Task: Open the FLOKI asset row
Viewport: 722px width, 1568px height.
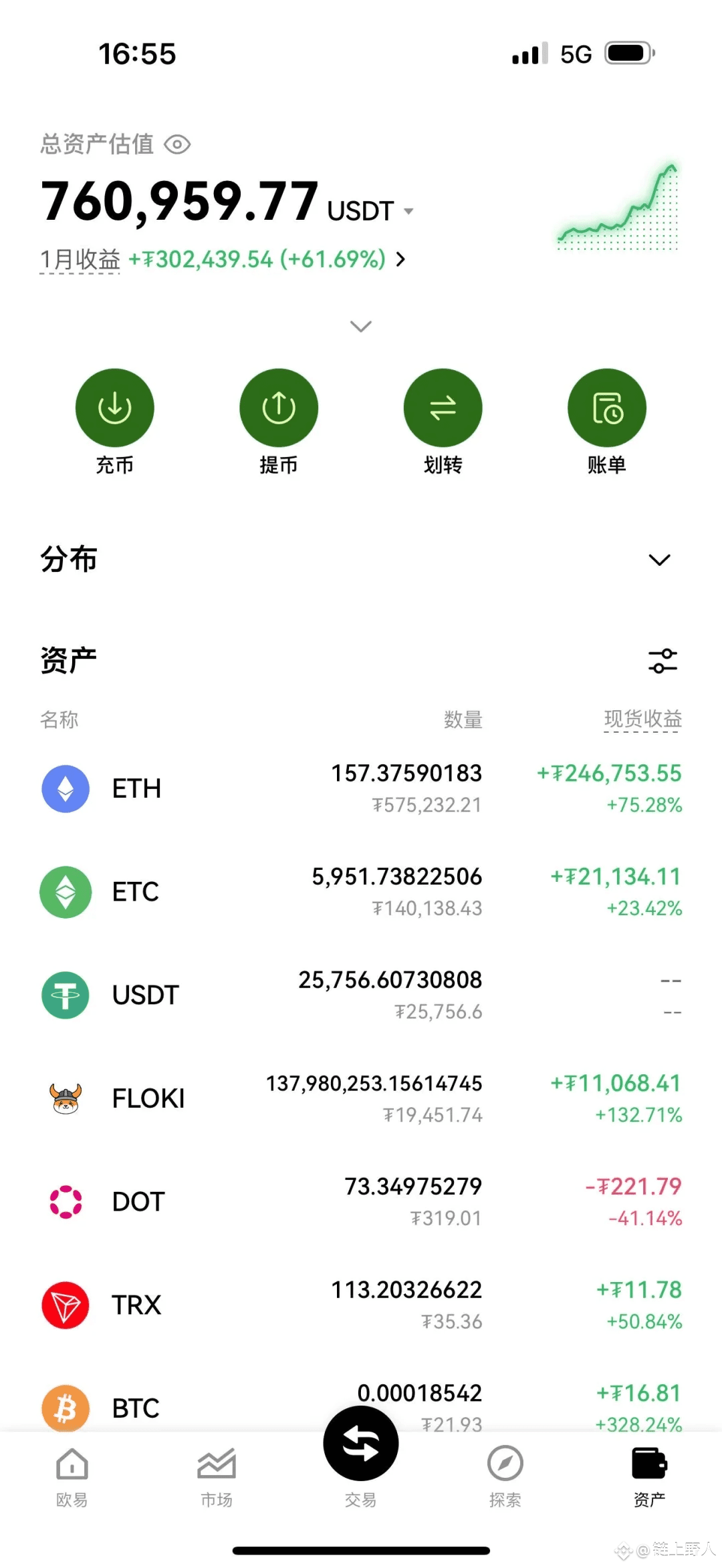Action: (361, 1098)
